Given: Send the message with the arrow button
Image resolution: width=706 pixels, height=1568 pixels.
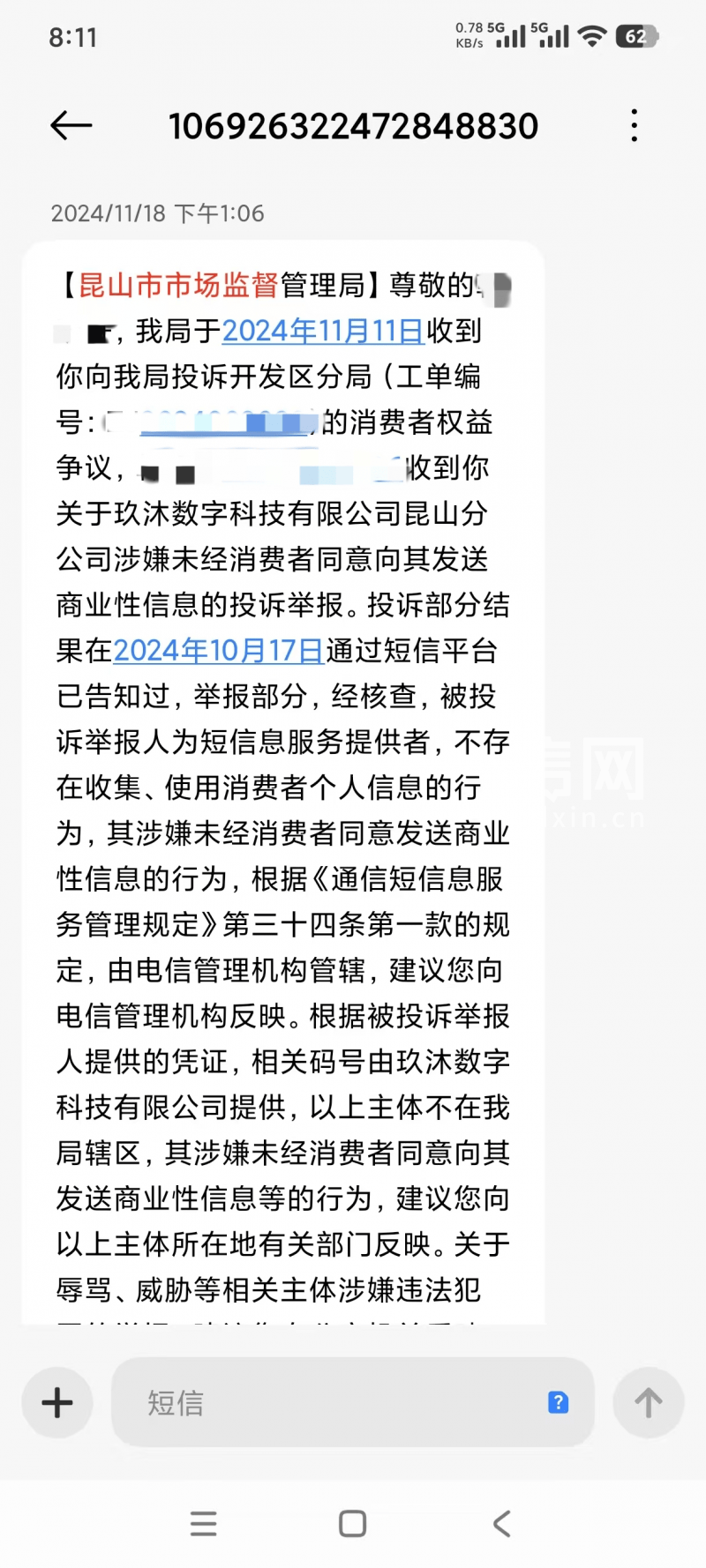Looking at the screenshot, I should click(x=649, y=1402).
